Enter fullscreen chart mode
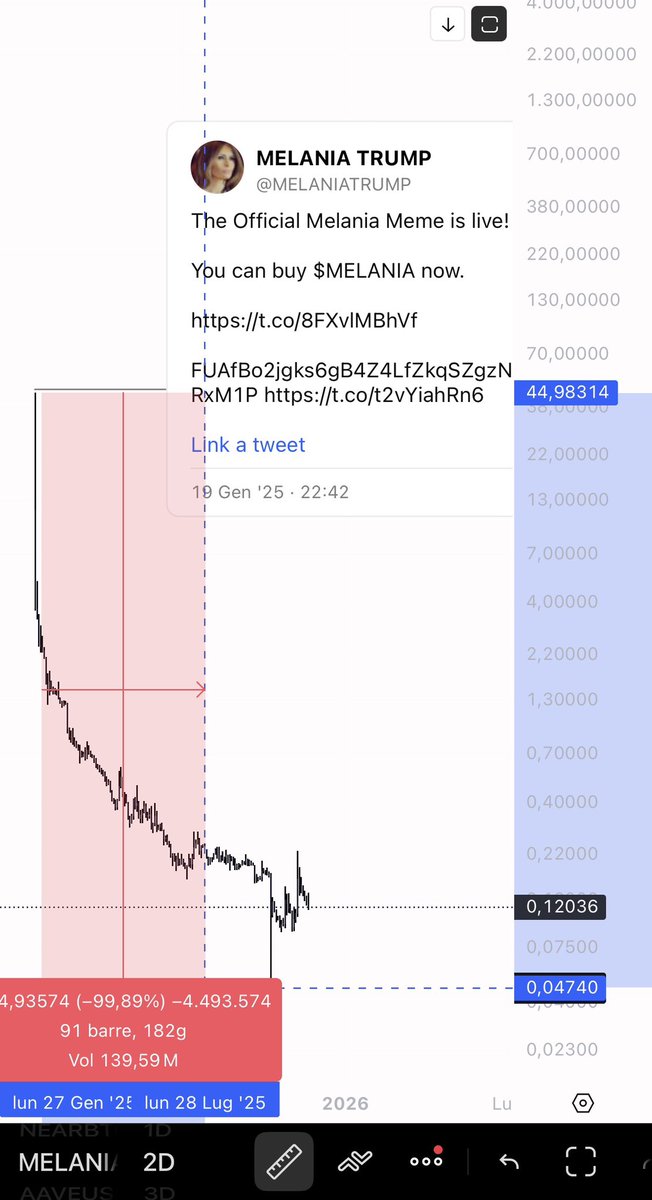Viewport: 652px width, 1200px height. tap(581, 1161)
